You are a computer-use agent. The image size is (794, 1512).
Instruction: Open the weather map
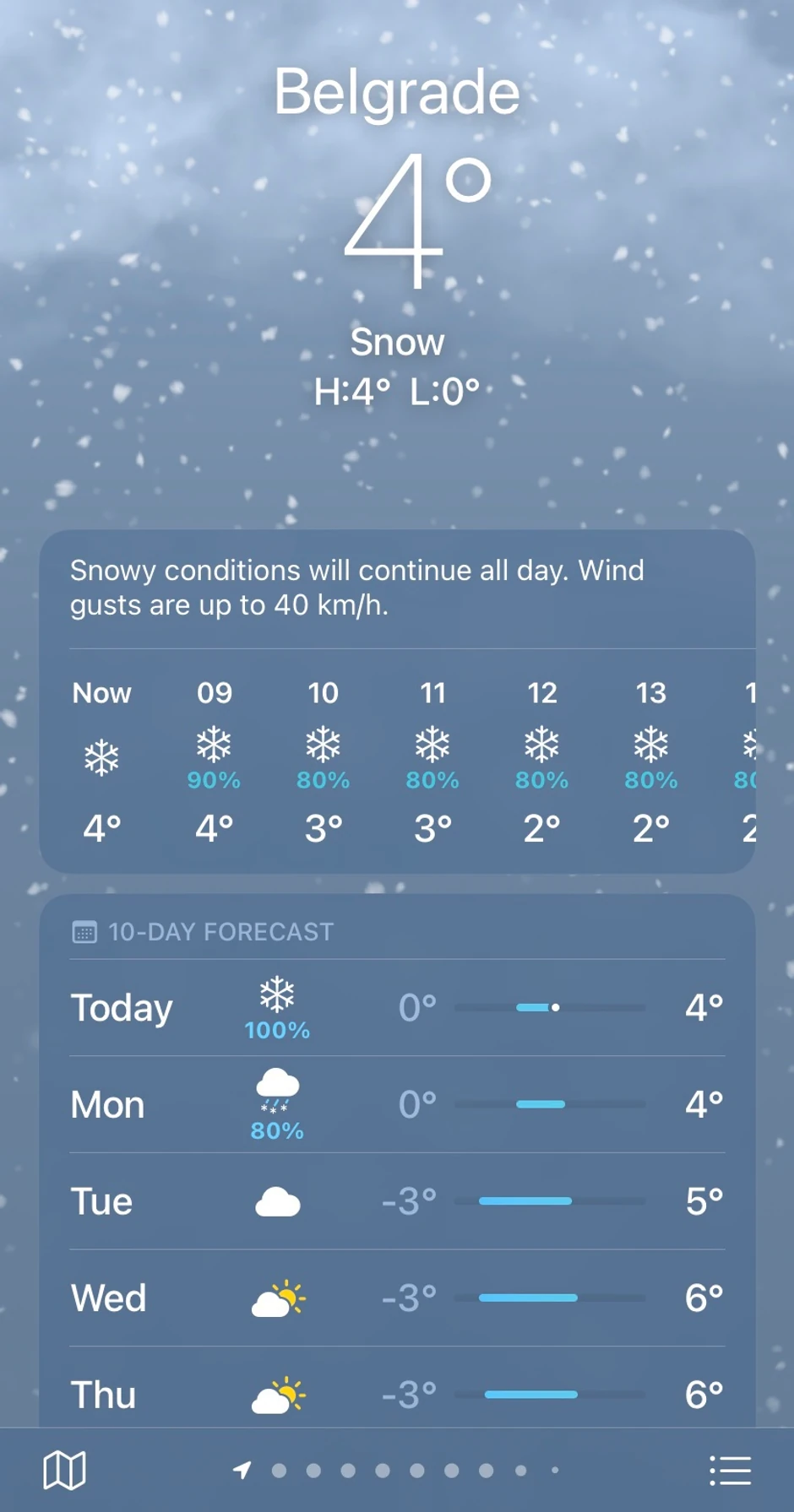64,1471
